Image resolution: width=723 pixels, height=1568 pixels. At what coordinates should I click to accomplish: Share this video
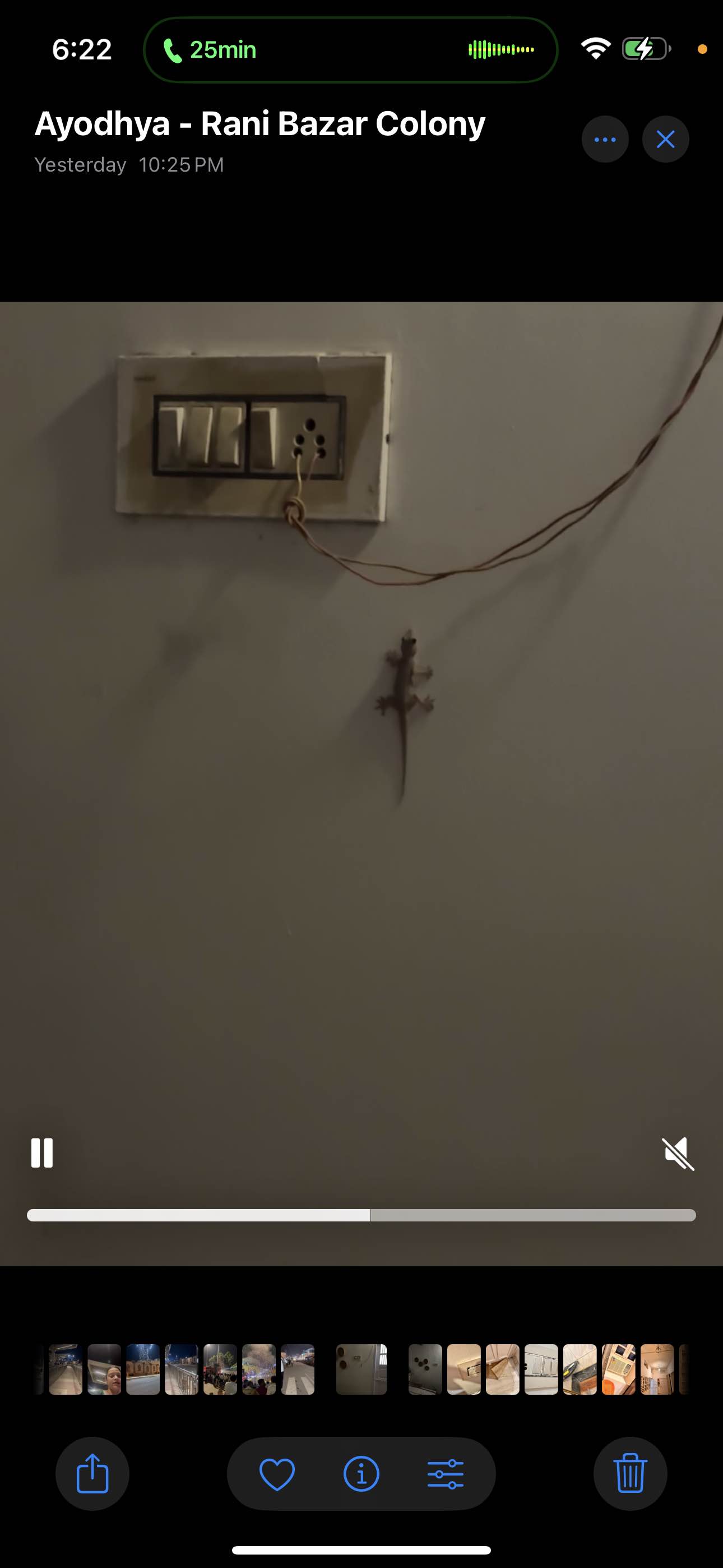coord(92,1474)
